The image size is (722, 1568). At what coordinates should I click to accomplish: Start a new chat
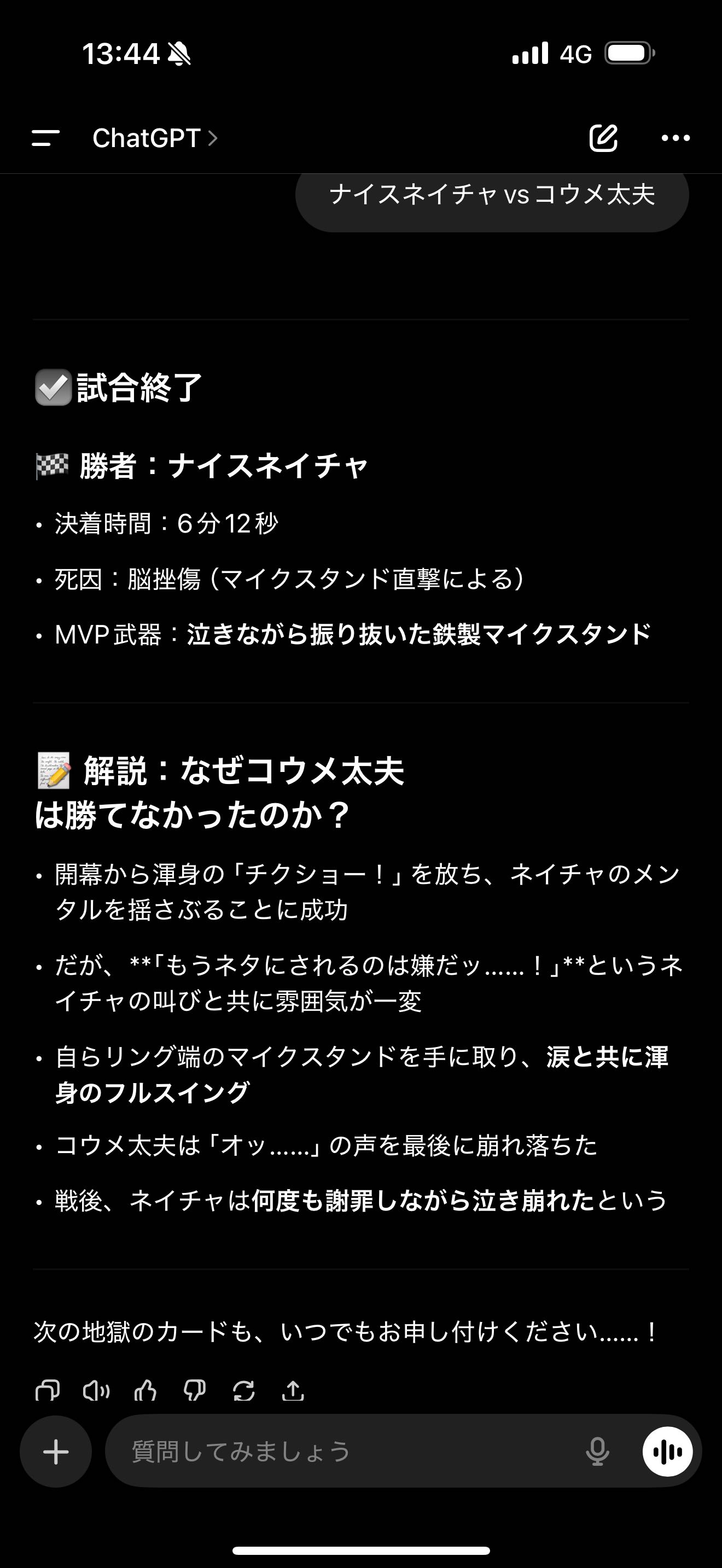point(603,138)
